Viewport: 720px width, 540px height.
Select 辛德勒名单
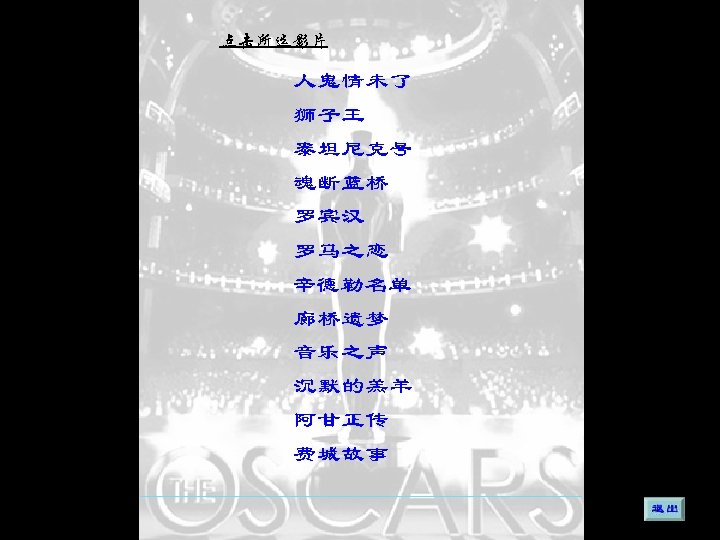[352, 285]
